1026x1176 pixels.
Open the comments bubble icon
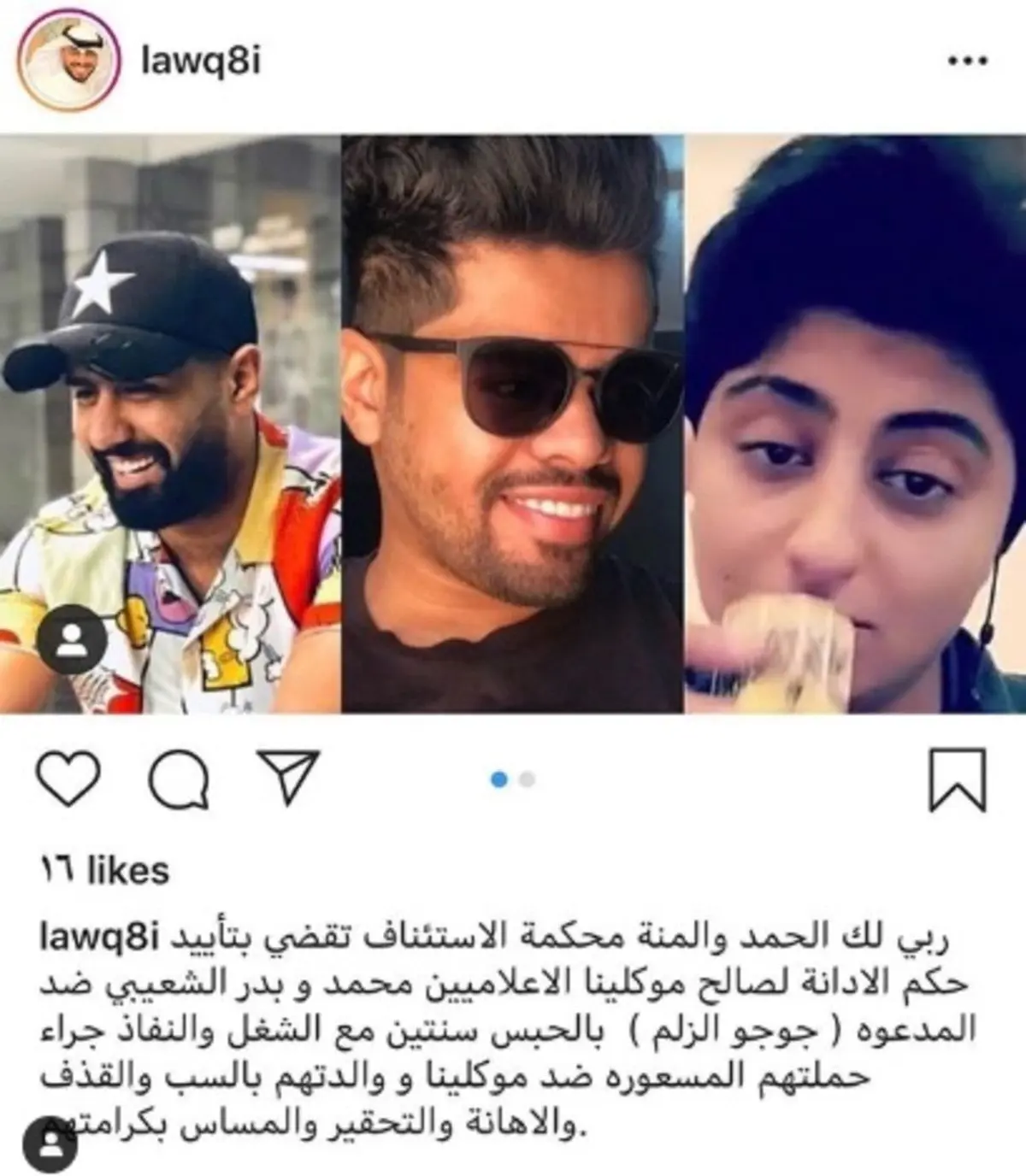179,779
